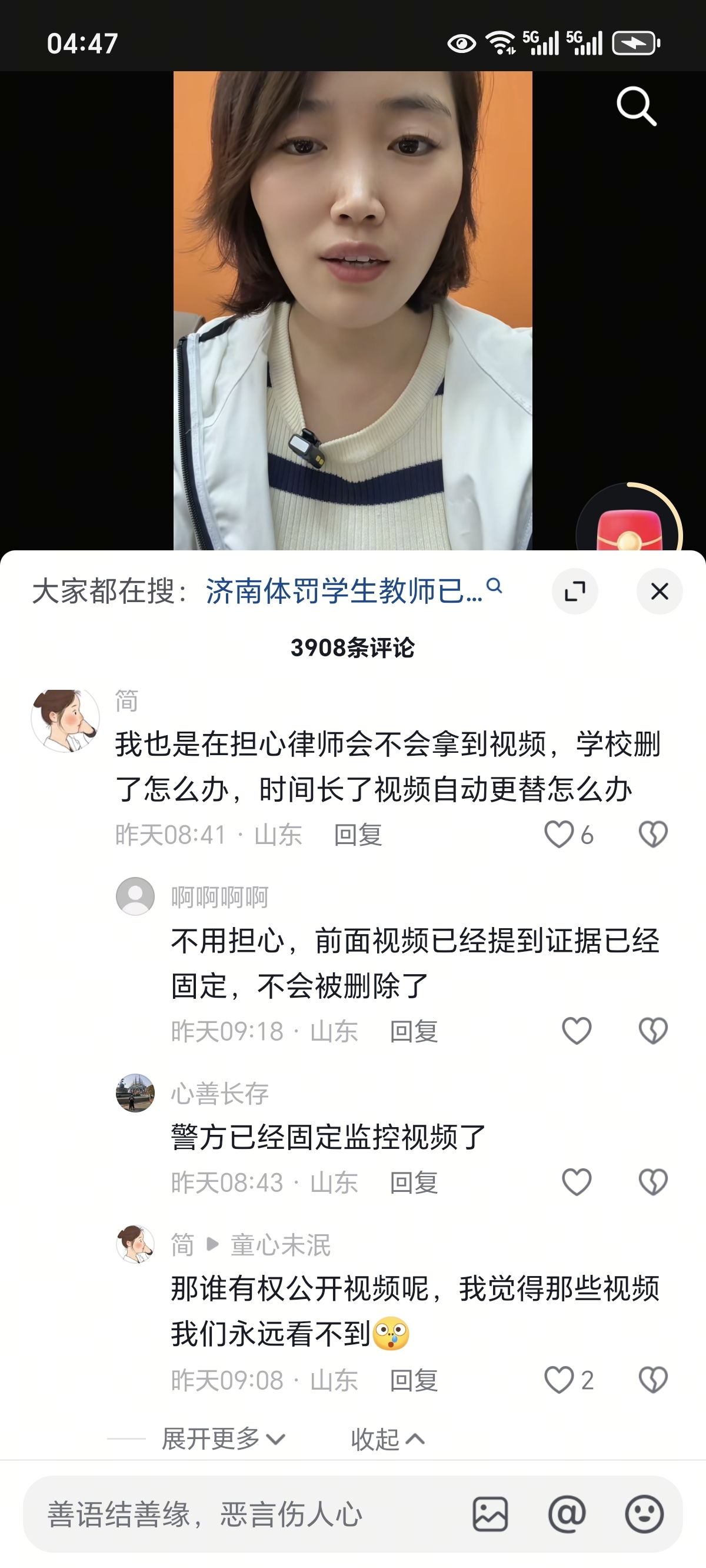Mention someone with the @ icon
This screenshot has width=706, height=1568.
click(567, 1514)
